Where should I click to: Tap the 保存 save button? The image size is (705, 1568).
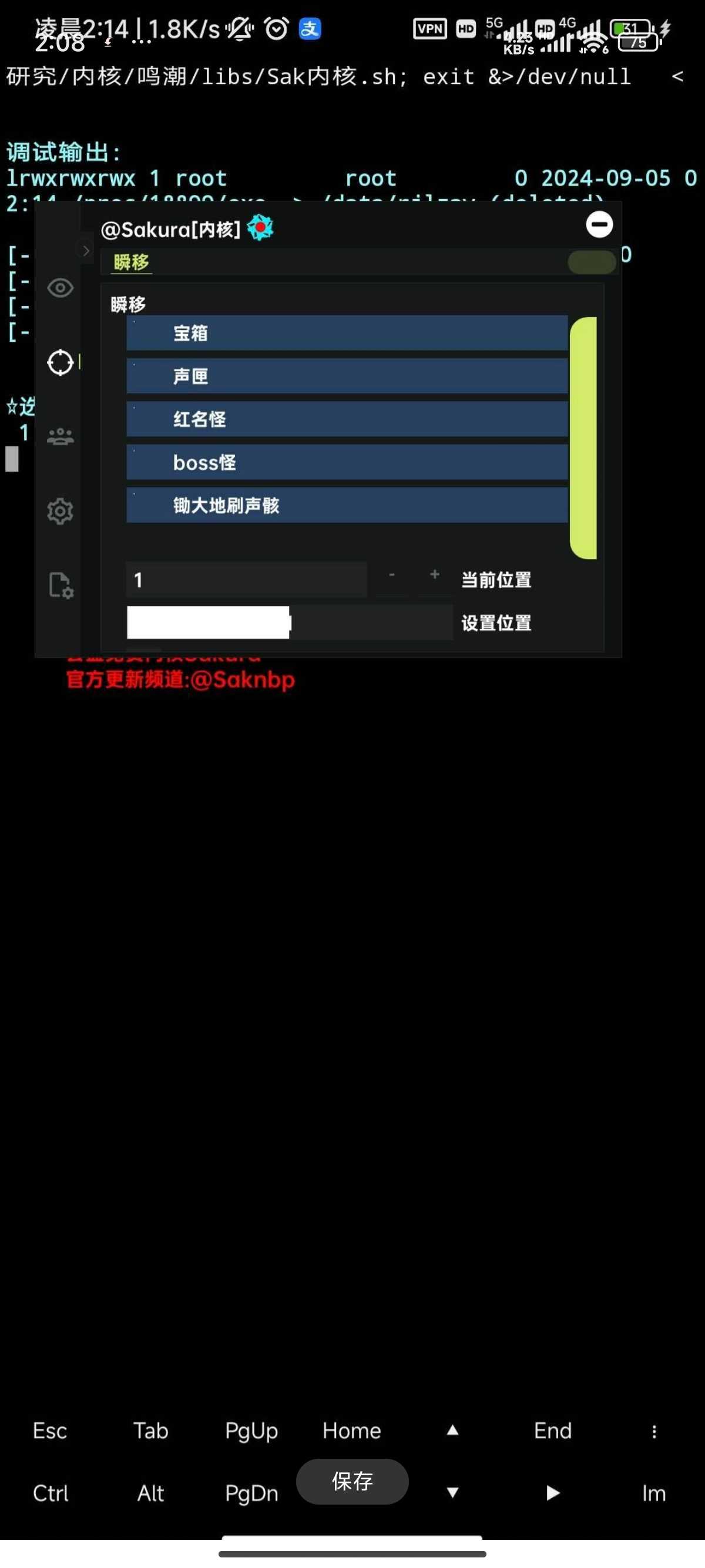coord(352,1481)
